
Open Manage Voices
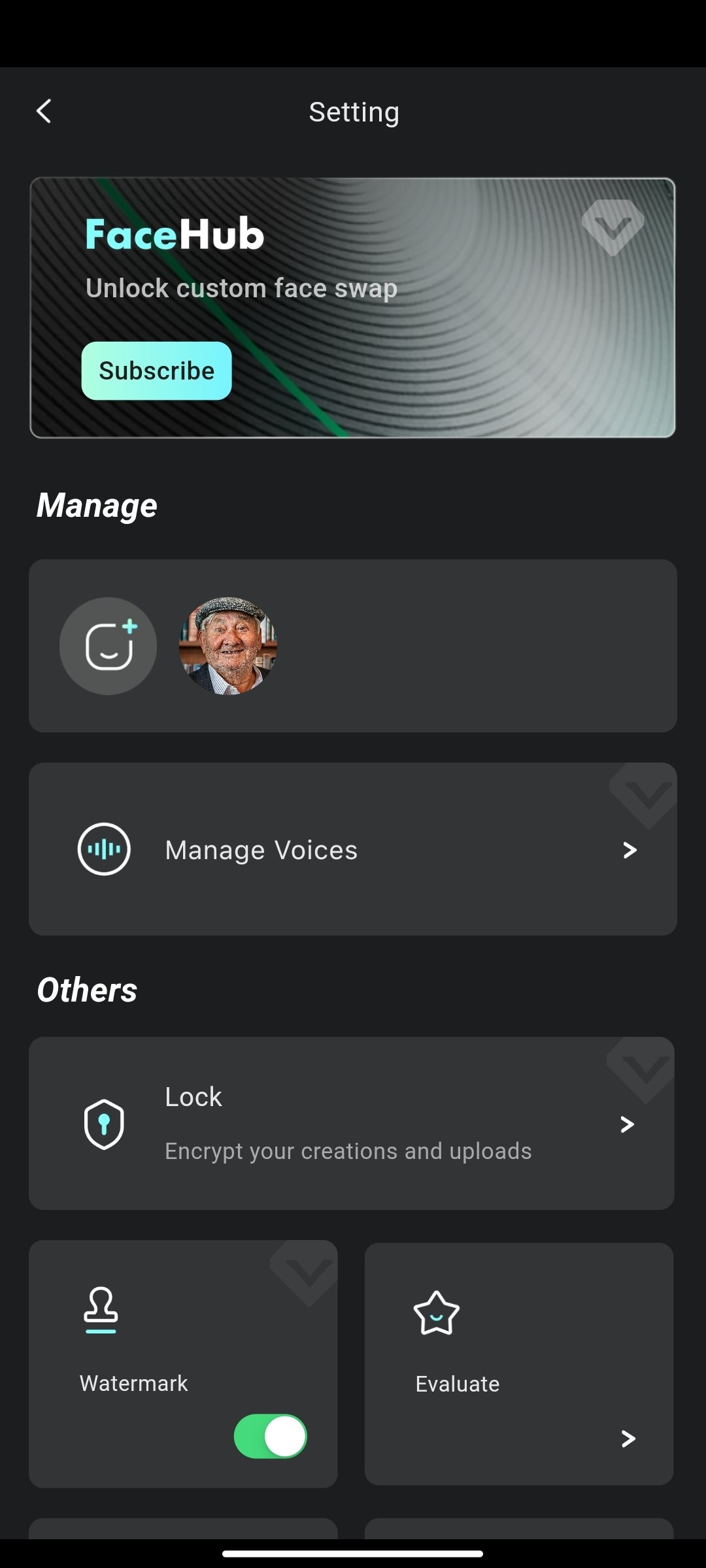click(353, 849)
